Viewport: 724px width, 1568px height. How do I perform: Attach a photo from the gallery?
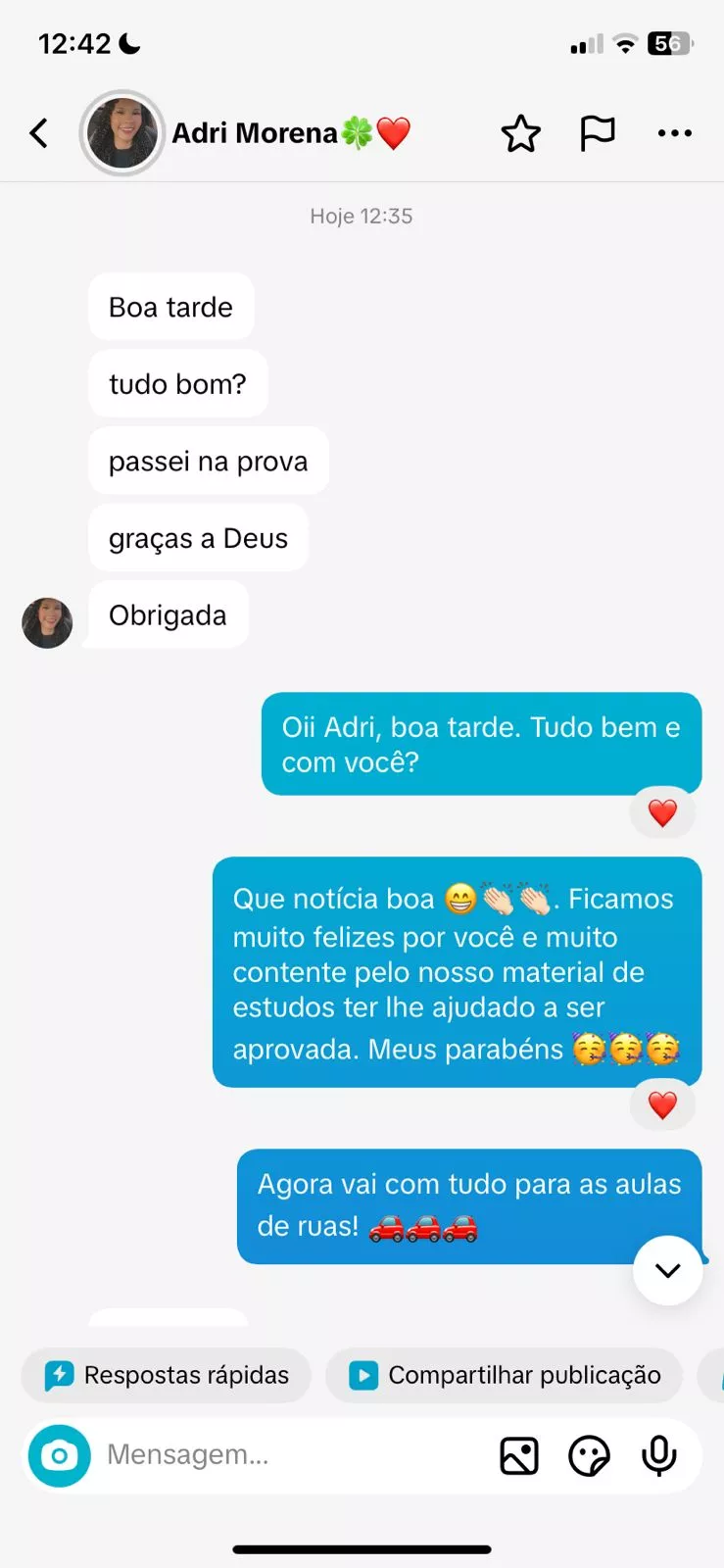point(519,1455)
